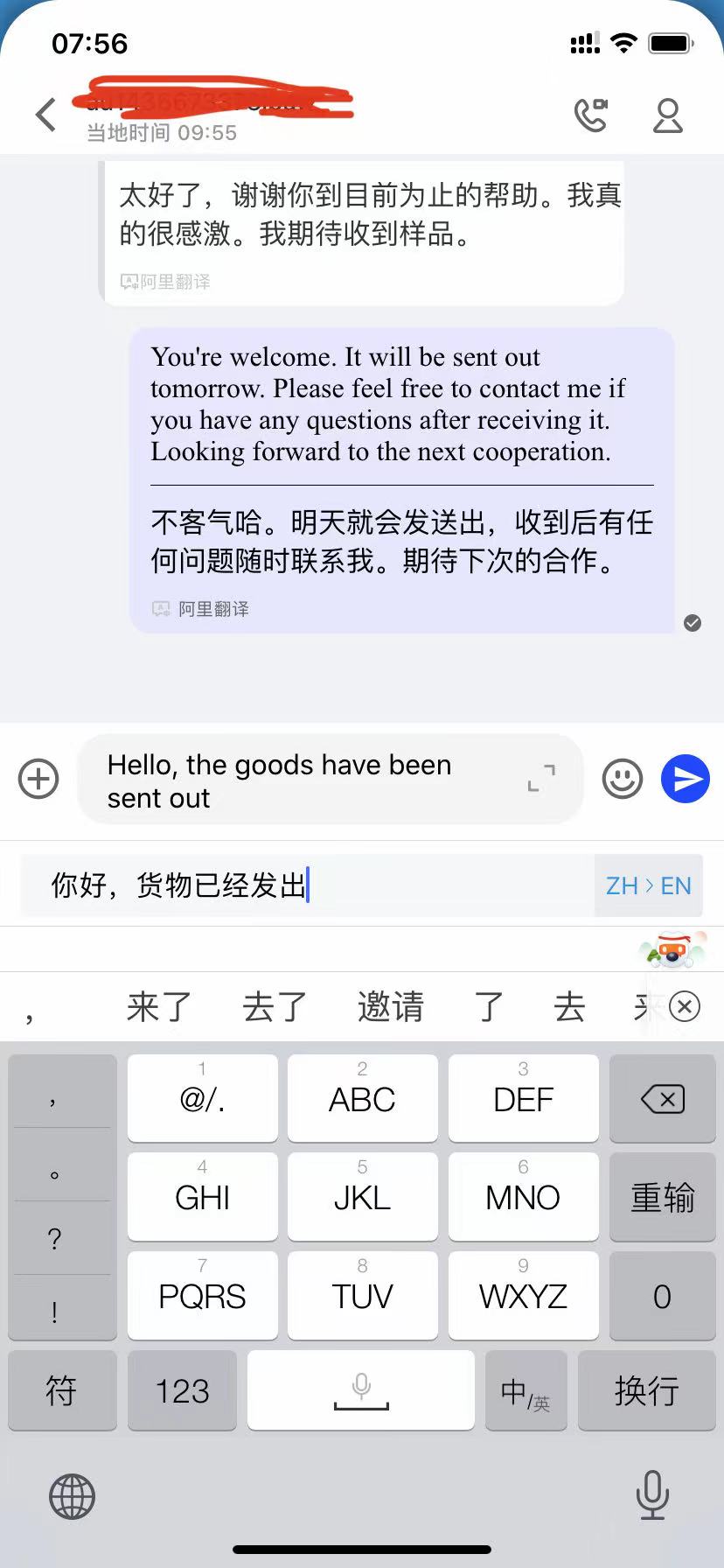Hit the backspace key

pos(662,1099)
